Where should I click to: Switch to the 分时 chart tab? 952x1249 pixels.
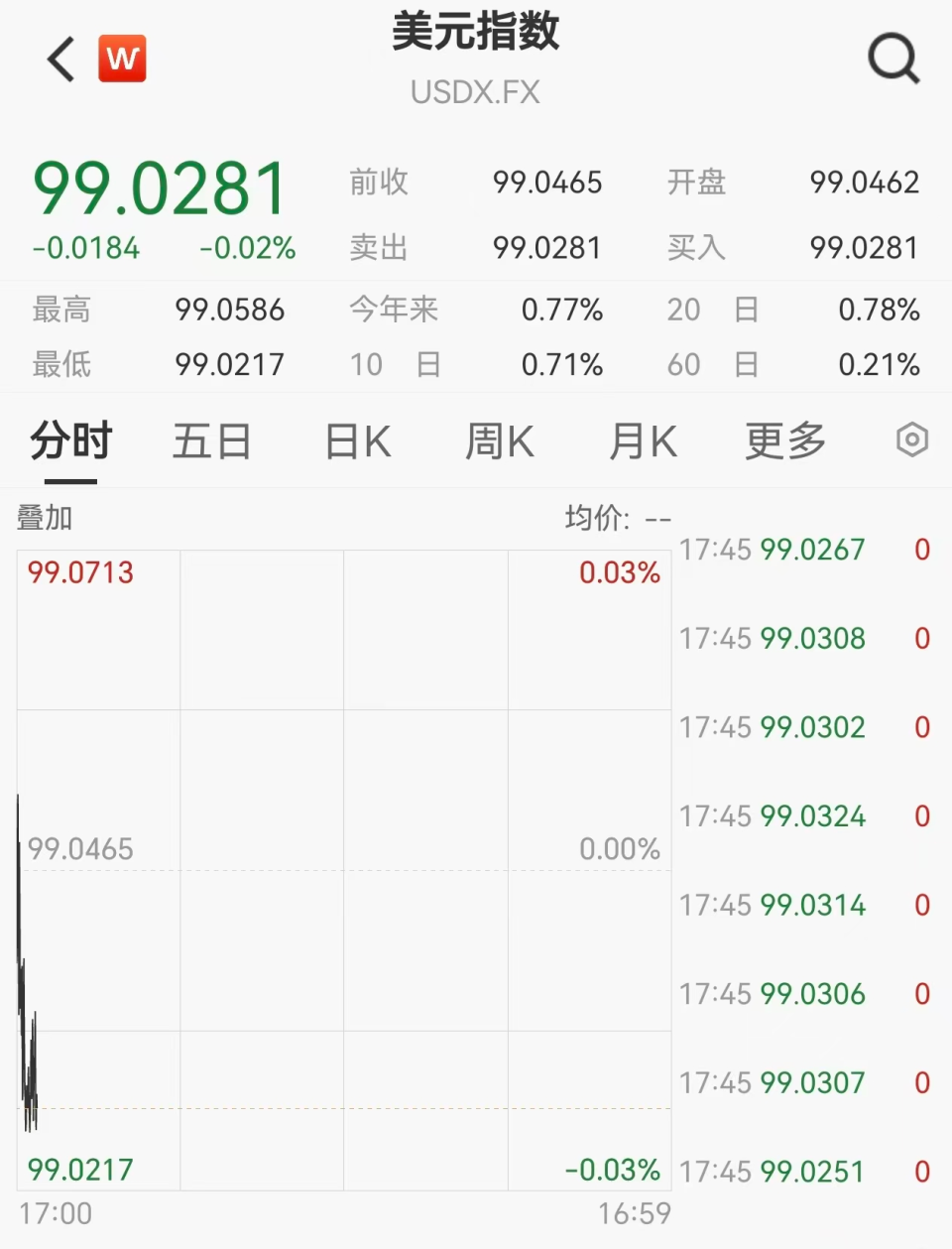70,441
